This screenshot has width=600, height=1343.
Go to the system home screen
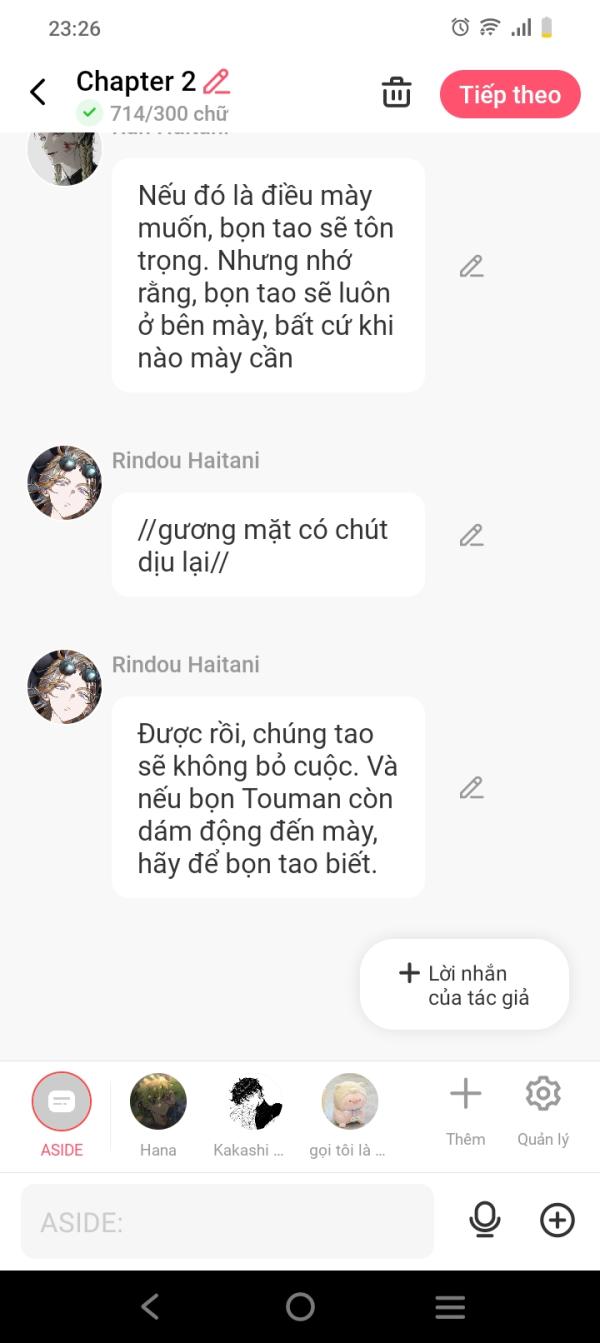tap(300, 1306)
